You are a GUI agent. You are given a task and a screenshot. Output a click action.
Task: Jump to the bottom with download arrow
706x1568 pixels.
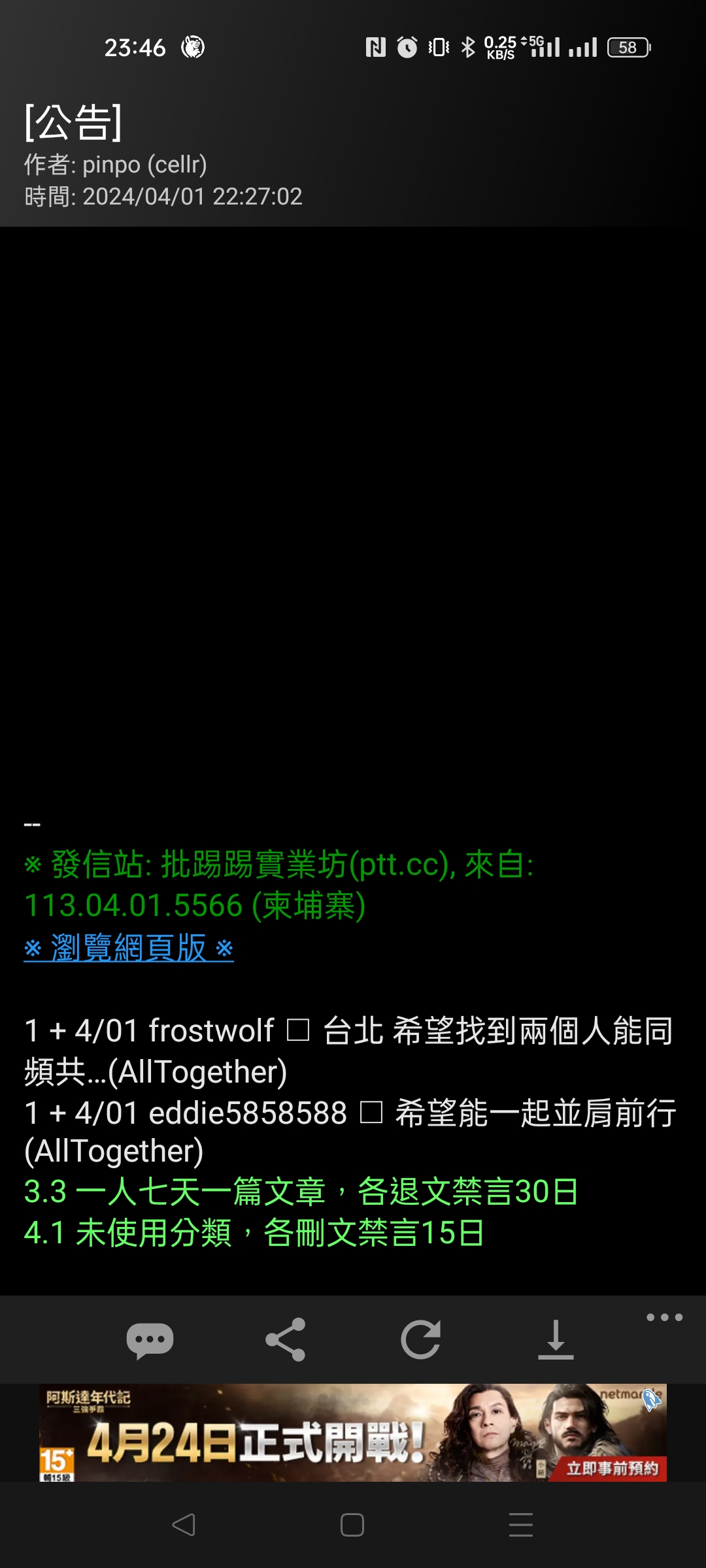[x=556, y=1339]
